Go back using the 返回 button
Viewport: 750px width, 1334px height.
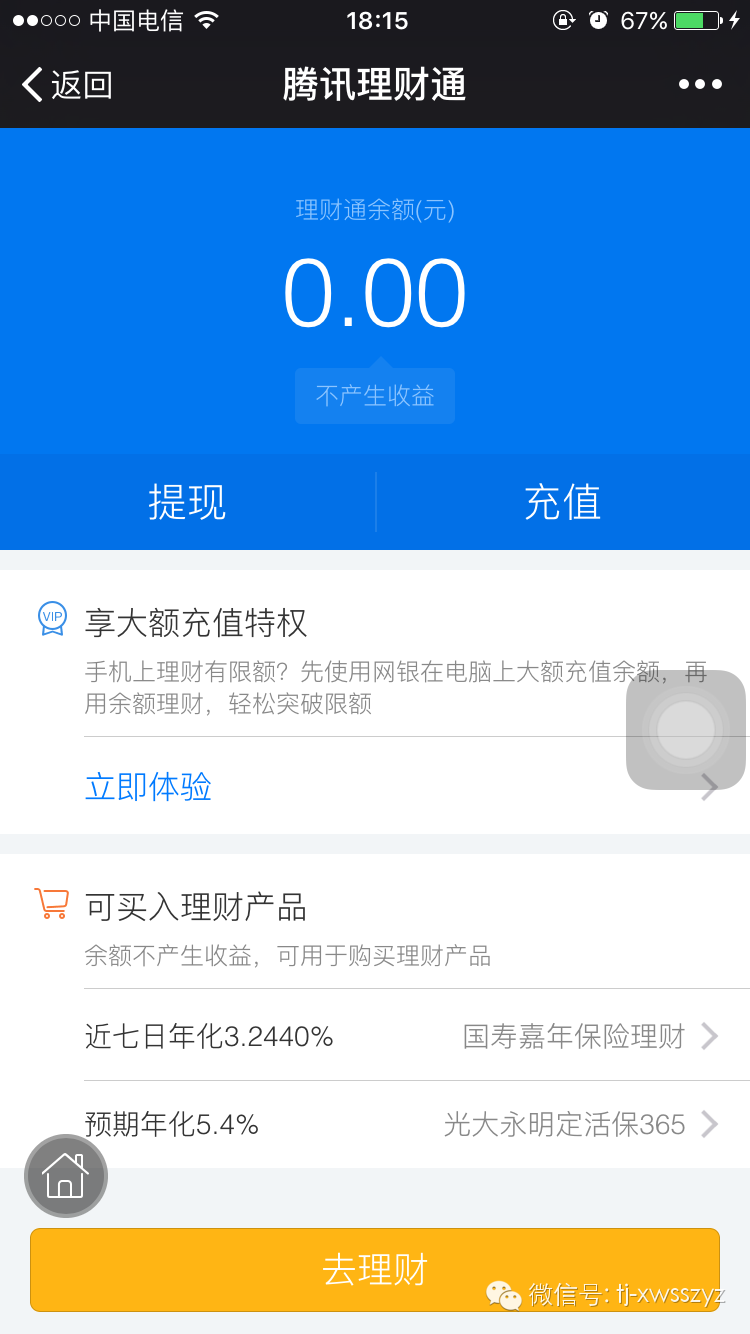pos(66,85)
